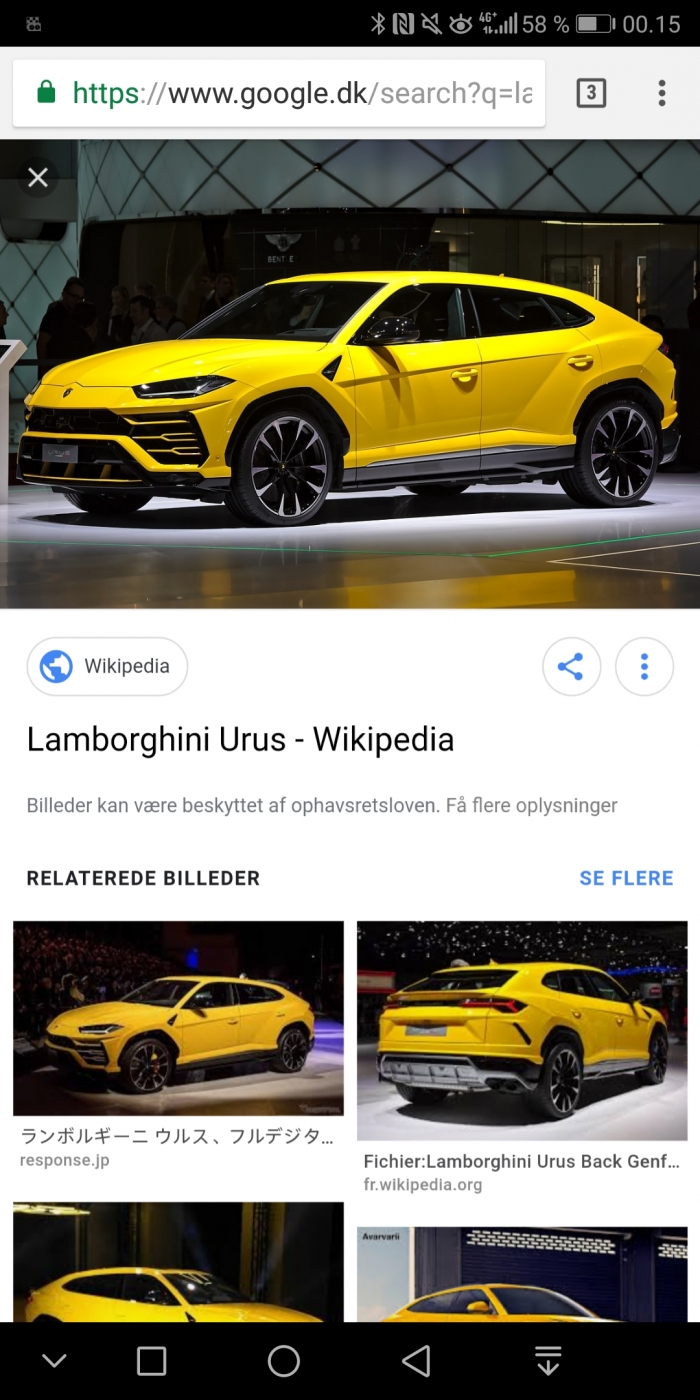Screen dimensions: 700x1400
Task: Open the fr.wikipedia.org related image
Action: tap(522, 1030)
